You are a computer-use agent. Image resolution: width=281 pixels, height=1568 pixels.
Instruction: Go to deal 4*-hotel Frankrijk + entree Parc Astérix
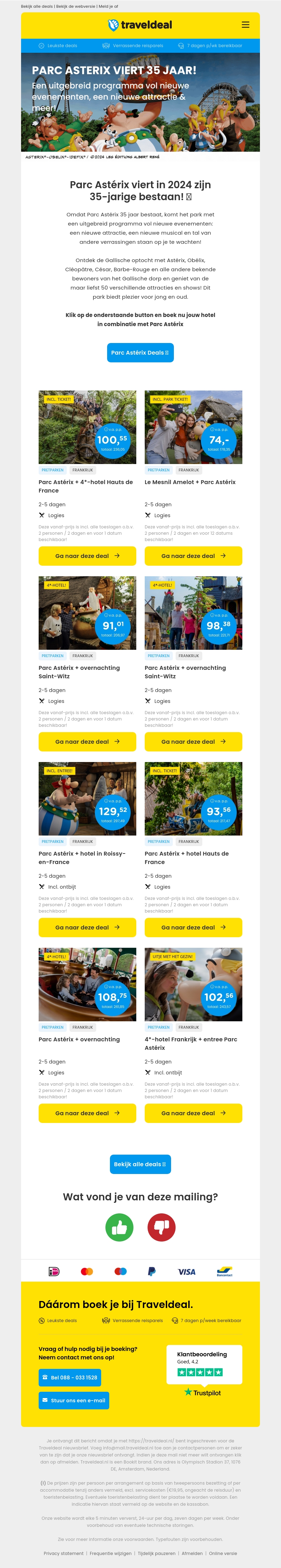[193, 1113]
